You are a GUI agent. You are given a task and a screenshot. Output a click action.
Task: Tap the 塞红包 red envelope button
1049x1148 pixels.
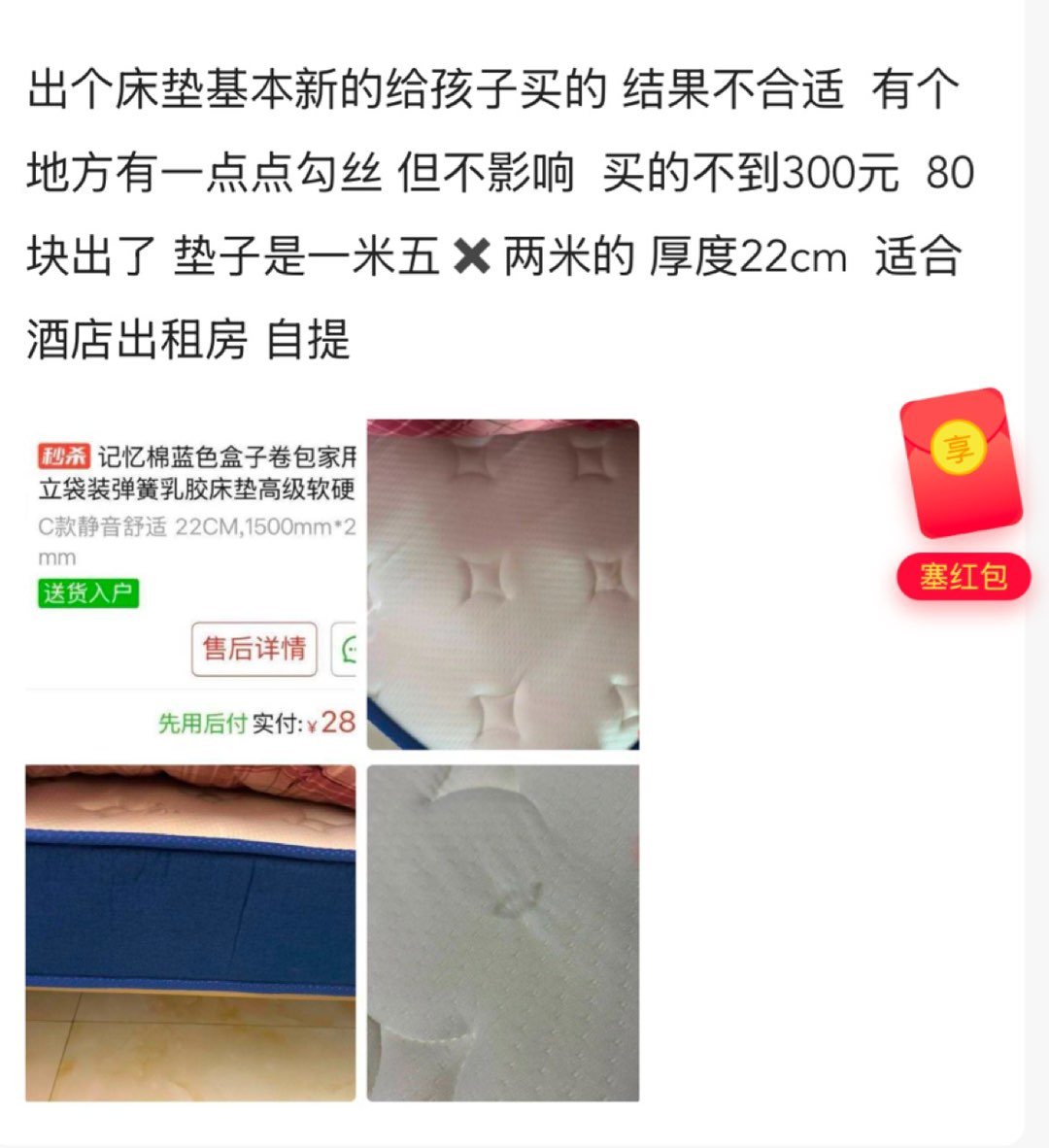[x=963, y=577]
